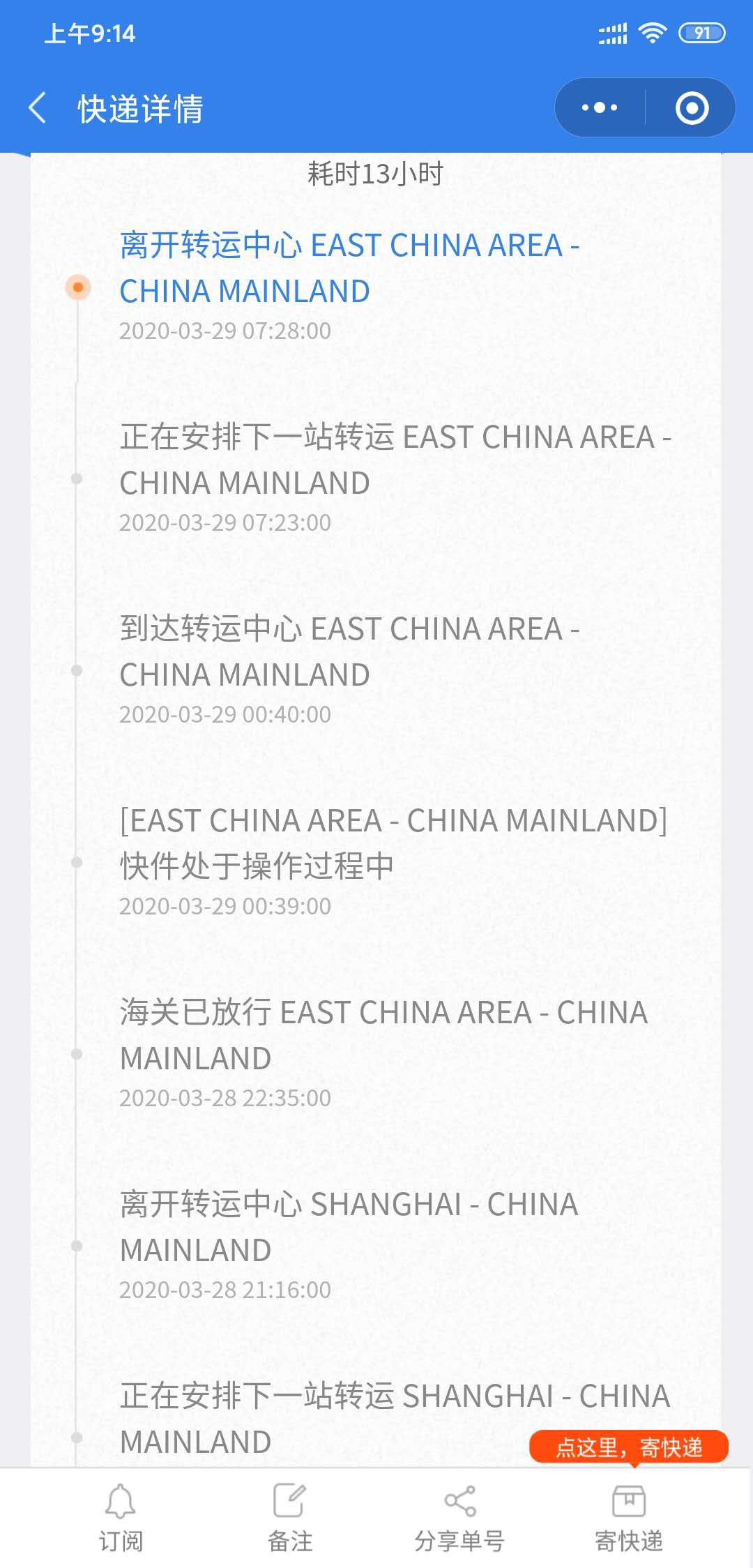Tap the 点这里，寄快递 tooltip bubble
The height and width of the screenshot is (1568, 753).
[x=629, y=1447]
